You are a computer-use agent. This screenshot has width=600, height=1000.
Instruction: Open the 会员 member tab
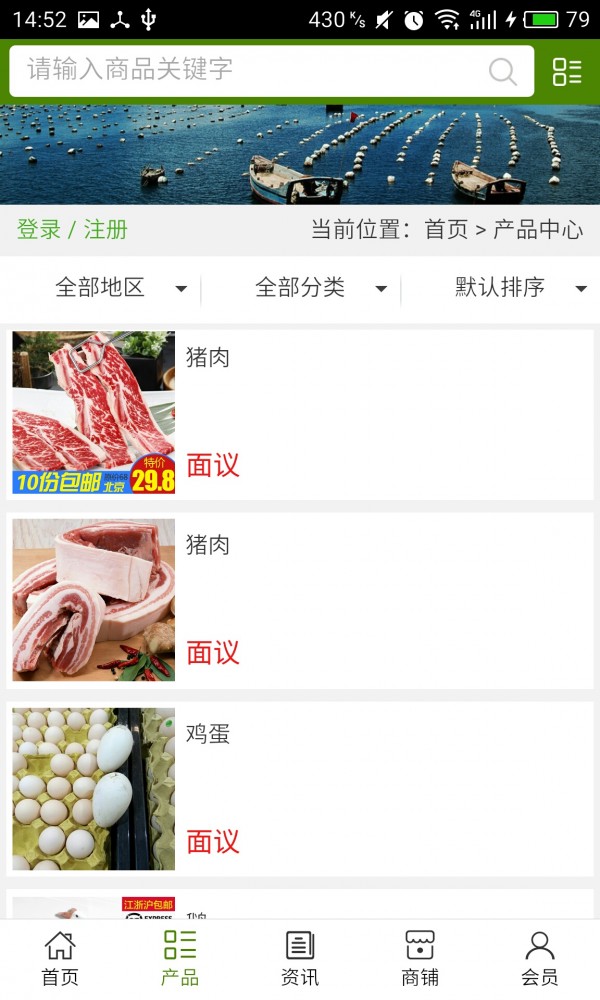point(540,958)
